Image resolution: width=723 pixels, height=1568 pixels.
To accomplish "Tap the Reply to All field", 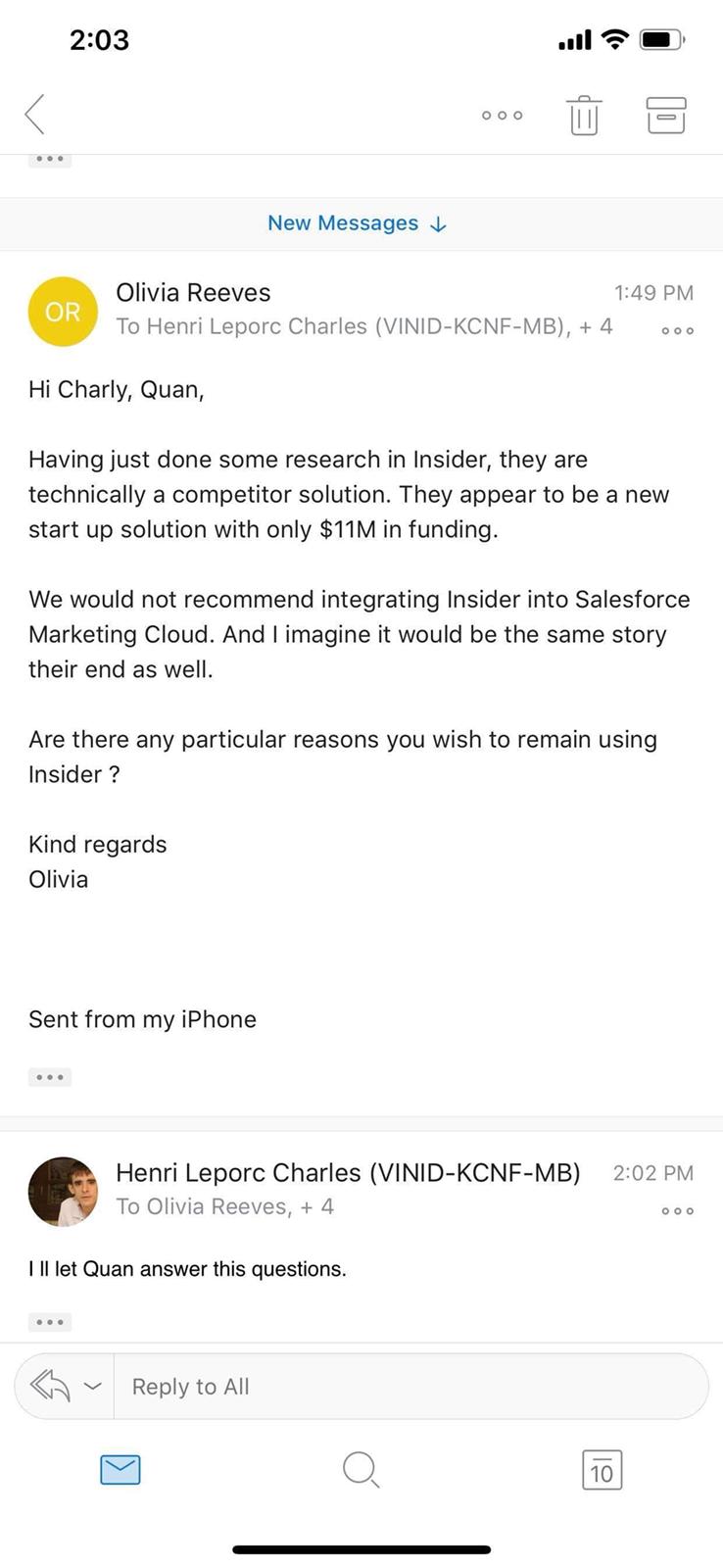I will click(x=410, y=1387).
